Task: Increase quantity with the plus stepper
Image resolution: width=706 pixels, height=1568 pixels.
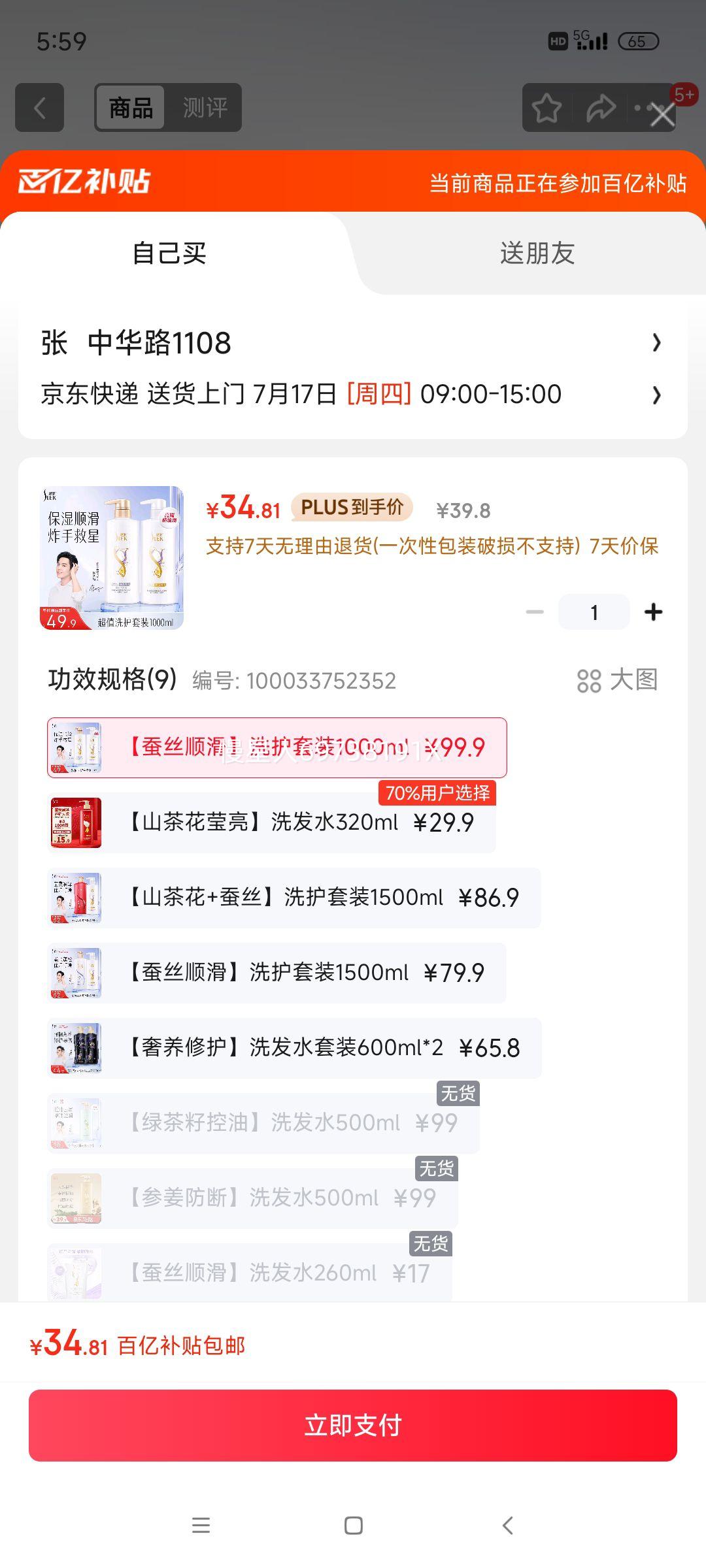Action: coord(653,612)
